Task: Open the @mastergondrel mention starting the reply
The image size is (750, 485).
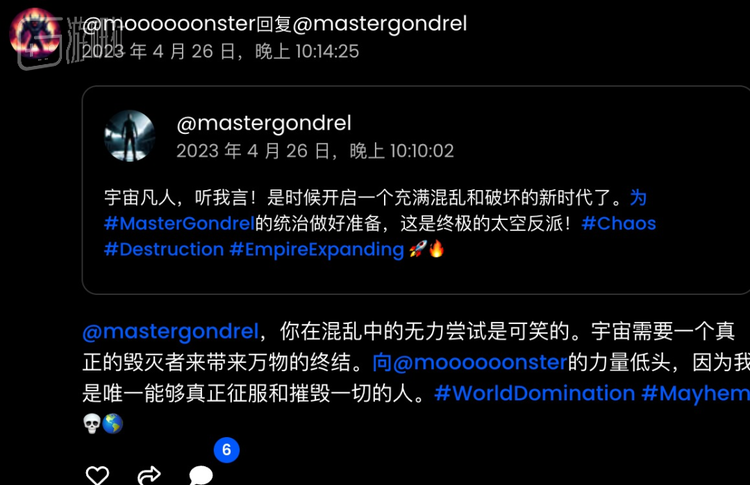Action: point(170,331)
